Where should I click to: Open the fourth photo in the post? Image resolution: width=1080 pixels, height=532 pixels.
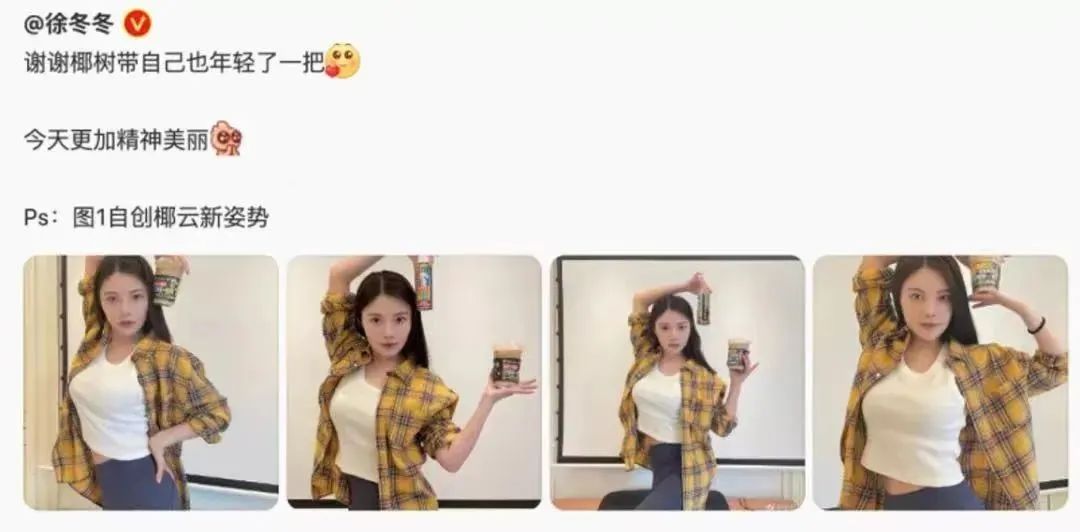tap(940, 382)
